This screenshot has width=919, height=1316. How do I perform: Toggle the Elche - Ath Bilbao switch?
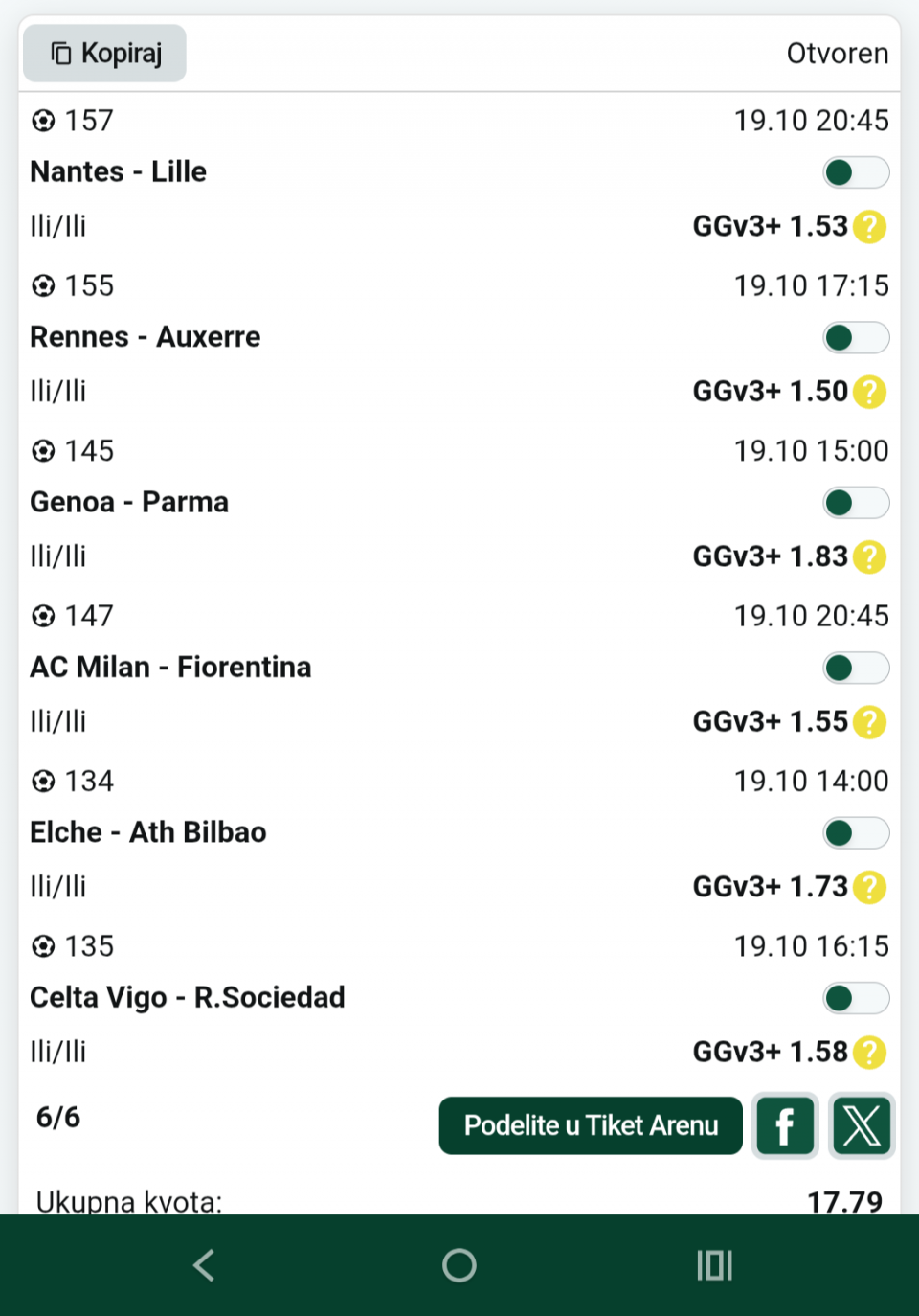click(x=855, y=833)
